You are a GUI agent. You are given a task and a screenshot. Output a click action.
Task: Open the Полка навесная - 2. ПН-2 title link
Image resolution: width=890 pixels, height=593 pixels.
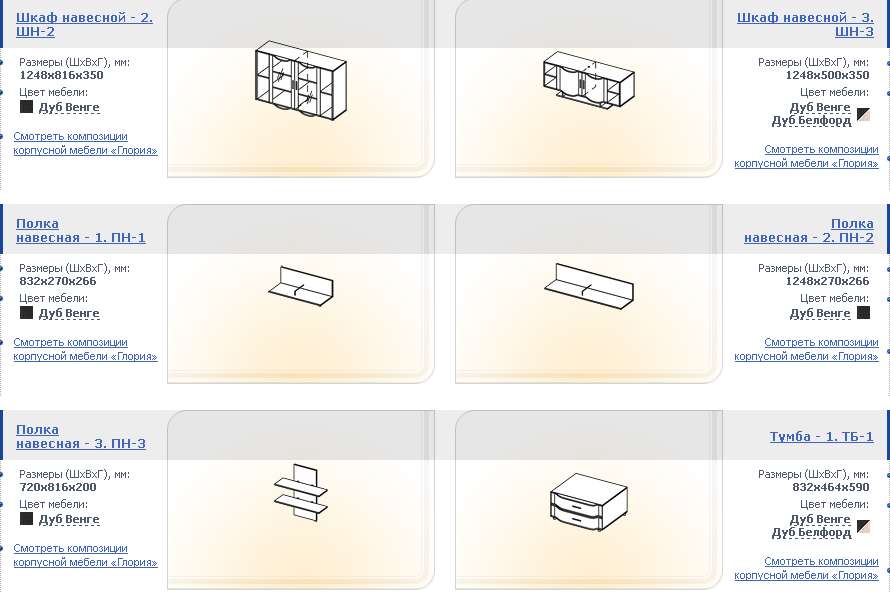tap(809, 231)
